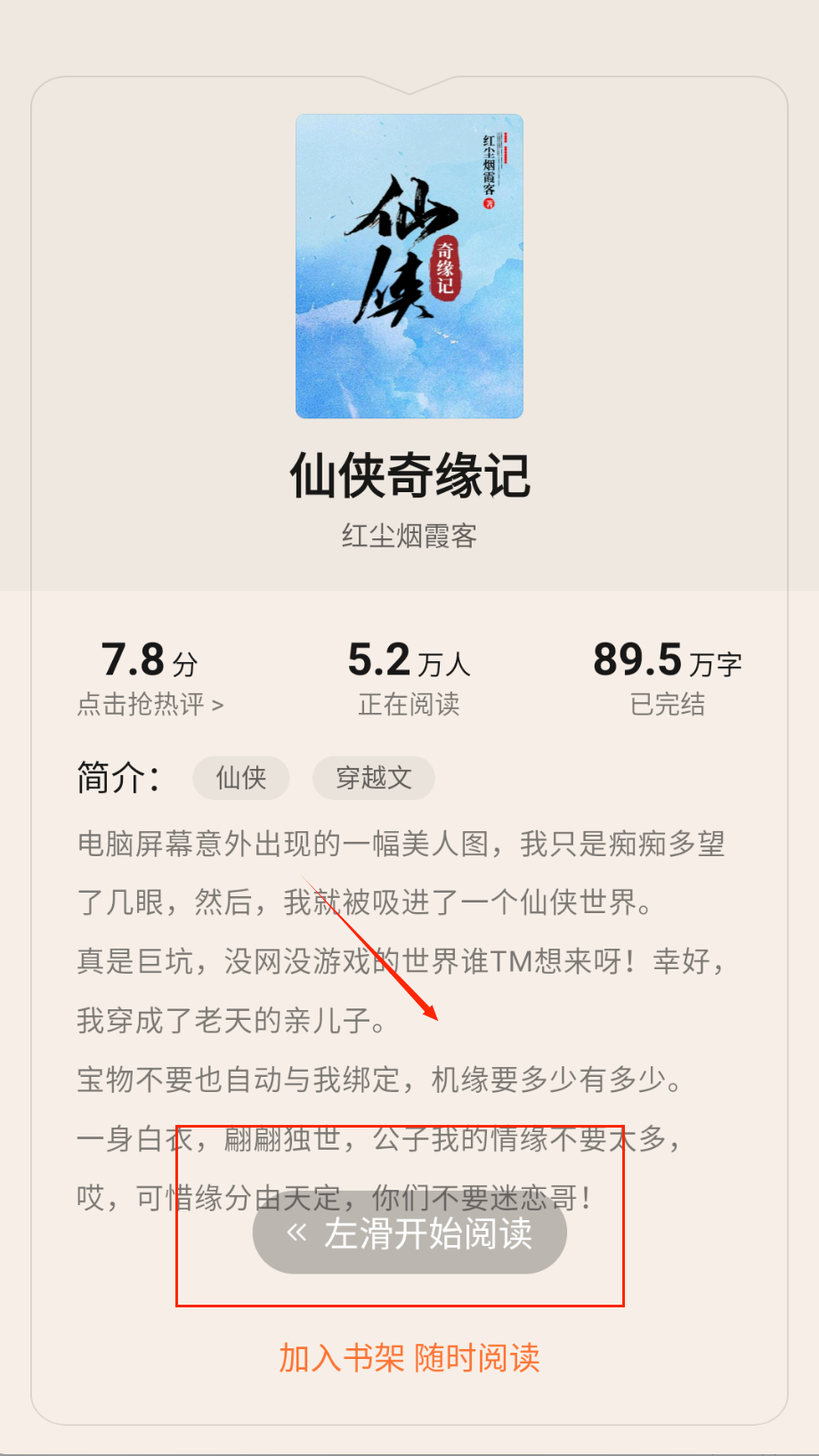Tap 加入书架 随时阅读 to add book
This screenshot has width=819, height=1456.
(409, 1358)
